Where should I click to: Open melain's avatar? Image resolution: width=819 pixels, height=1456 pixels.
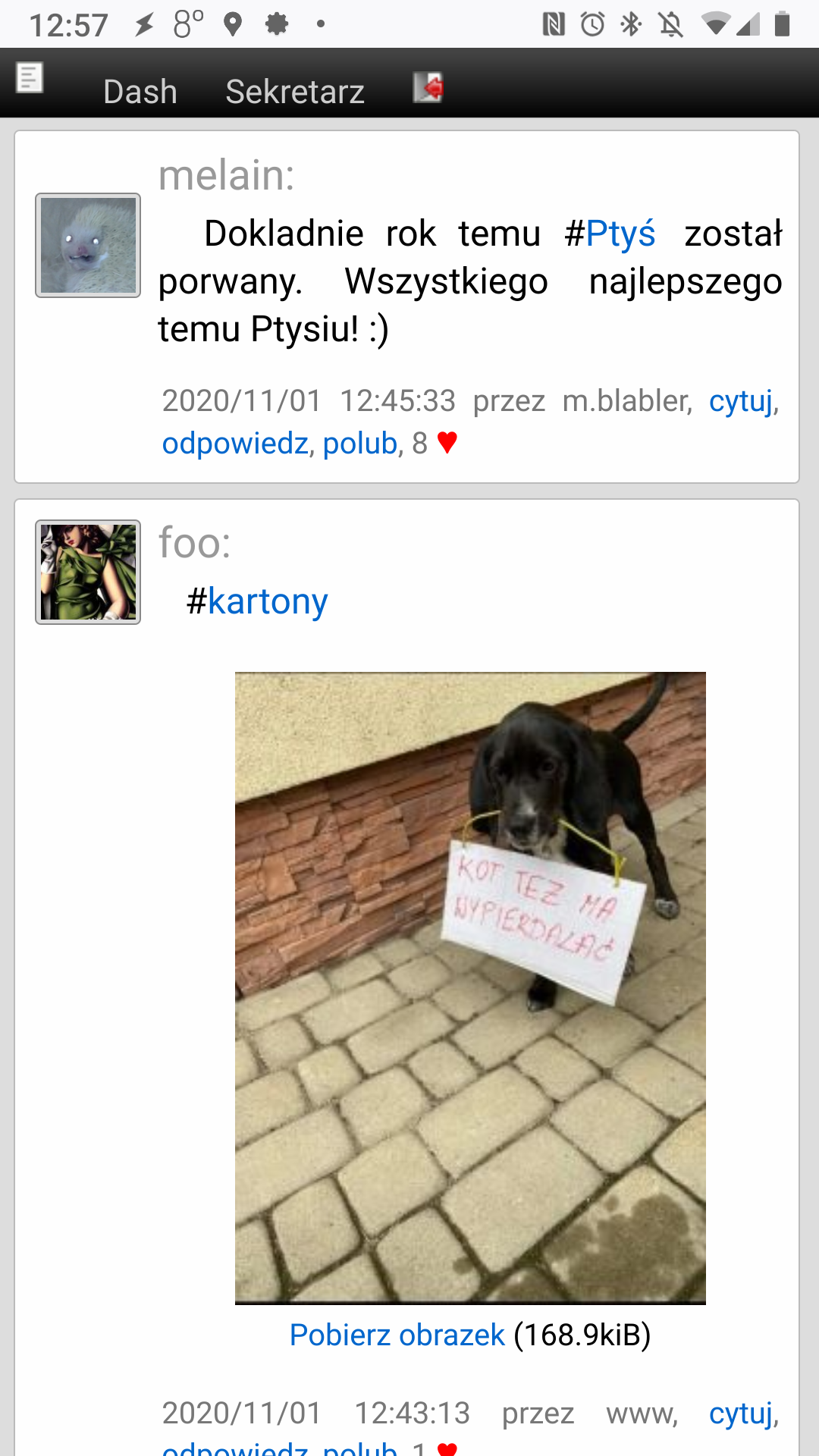tap(88, 245)
